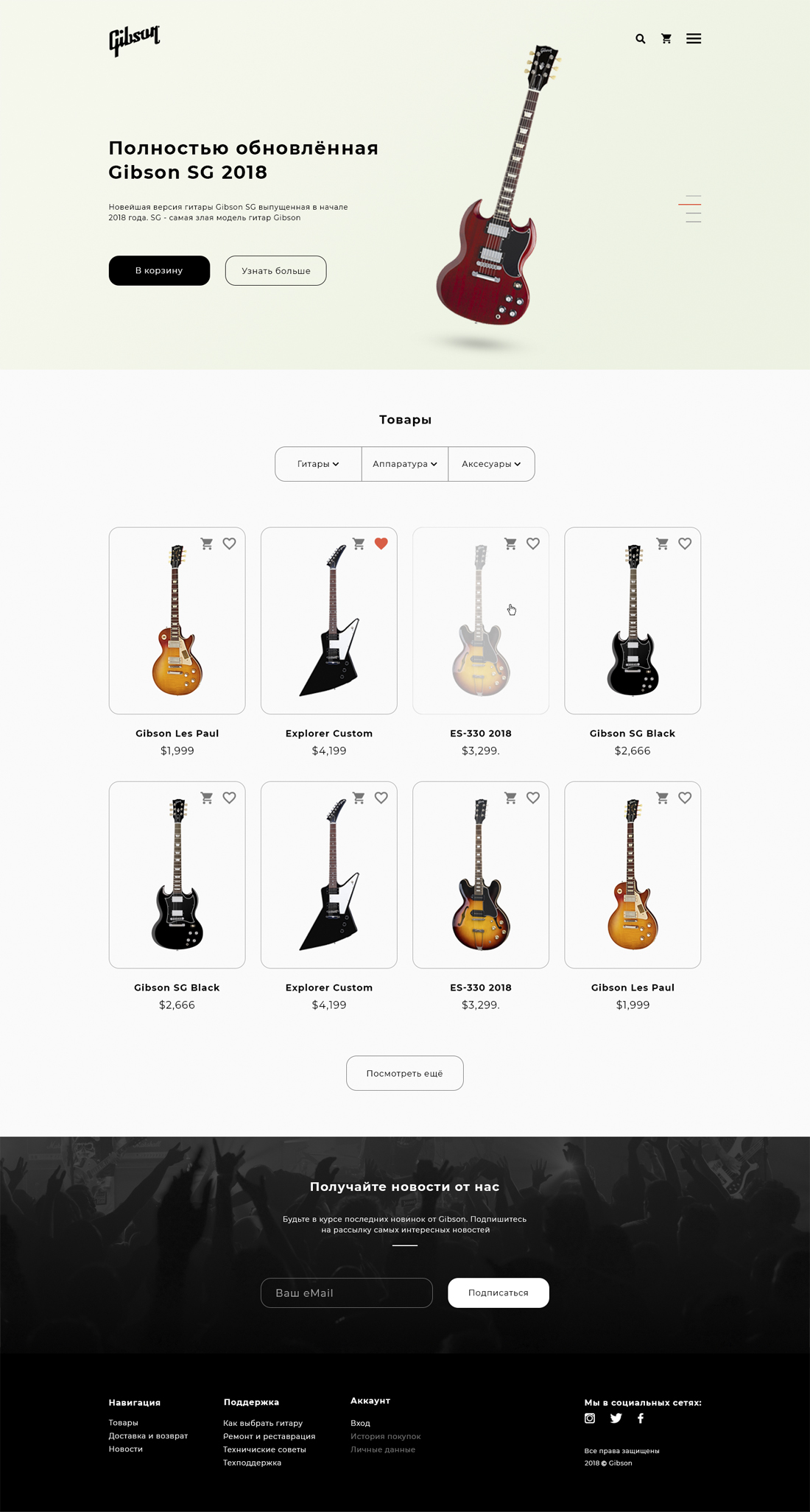Open the Instagram social icon
Screen dimensions: 810x1512
point(590,1418)
